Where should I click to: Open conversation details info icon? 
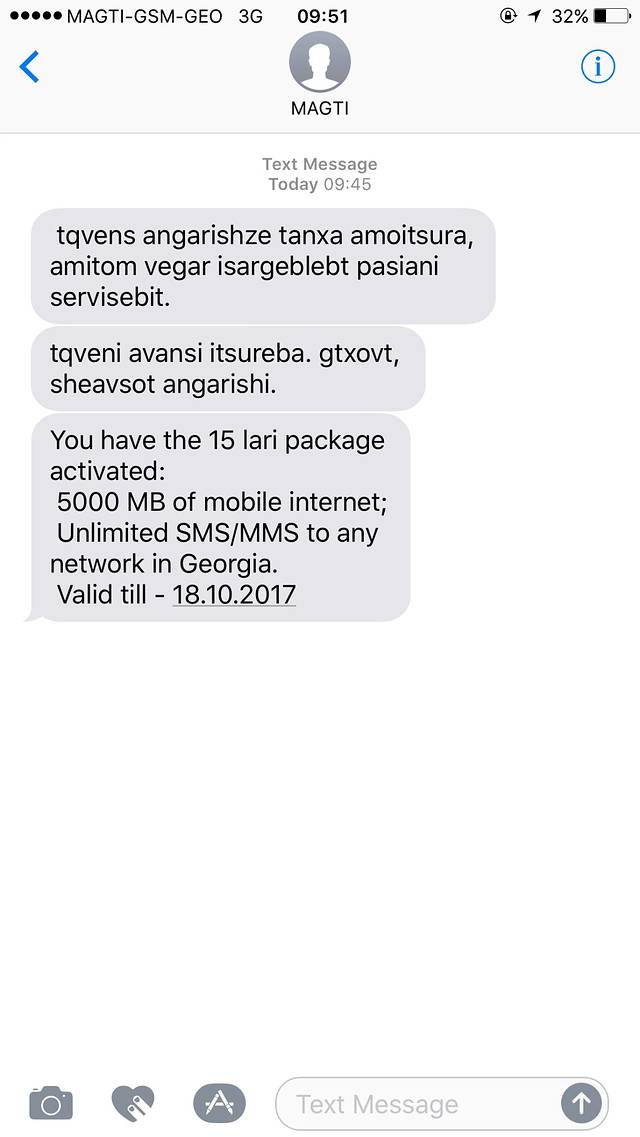pyautogui.click(x=598, y=67)
